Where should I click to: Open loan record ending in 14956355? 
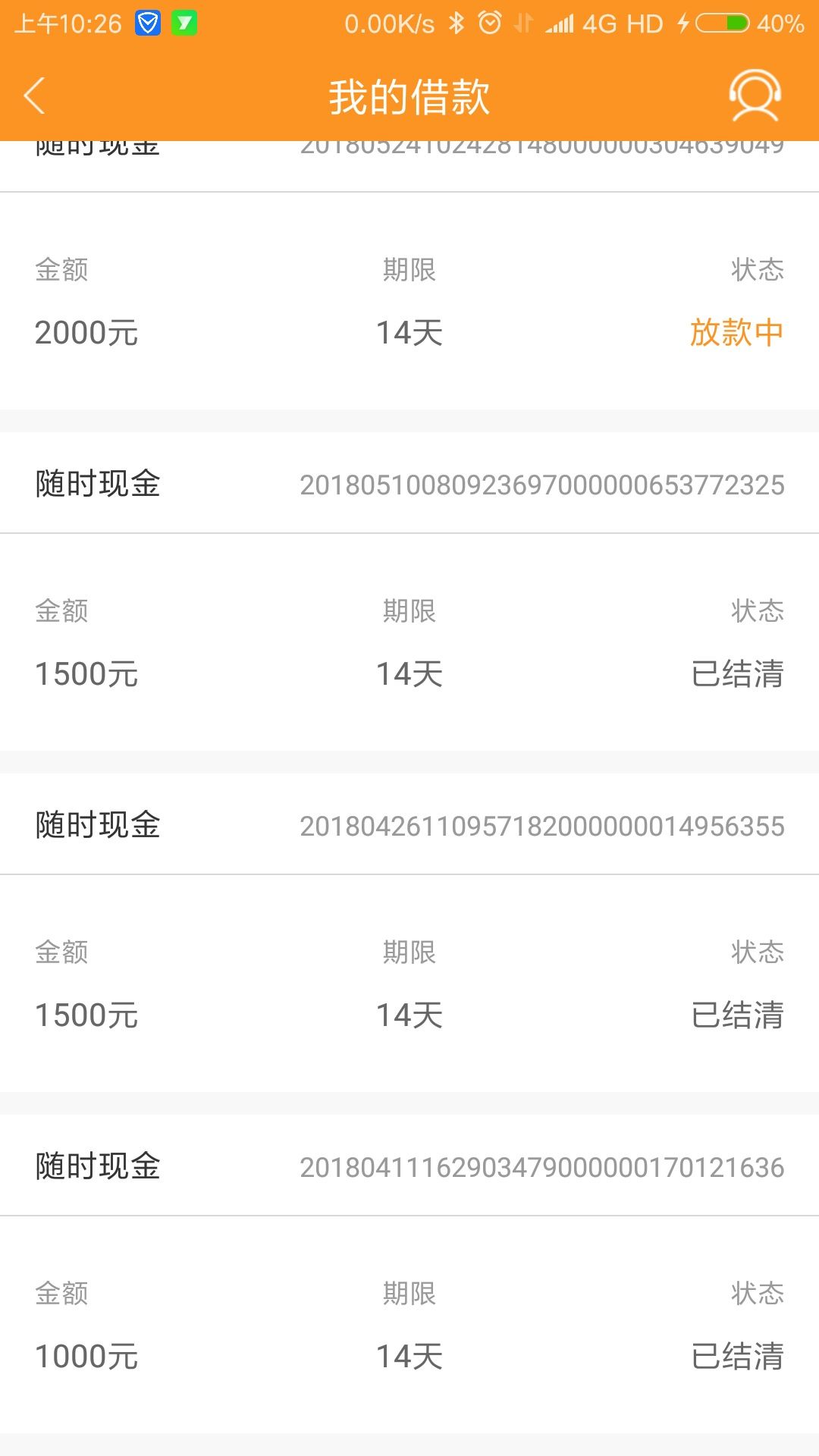point(409,933)
